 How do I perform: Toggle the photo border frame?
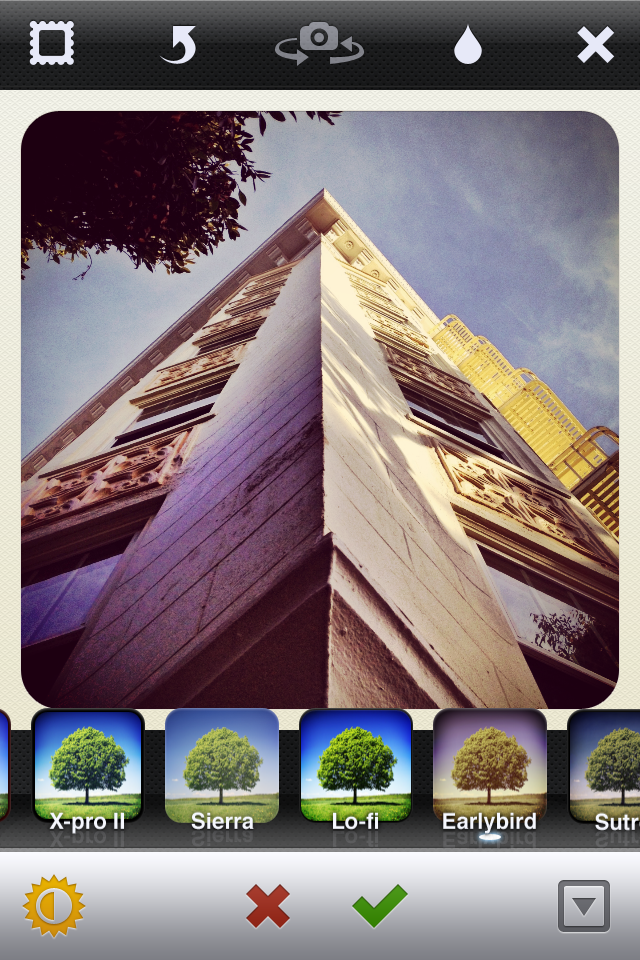pyautogui.click(x=52, y=44)
